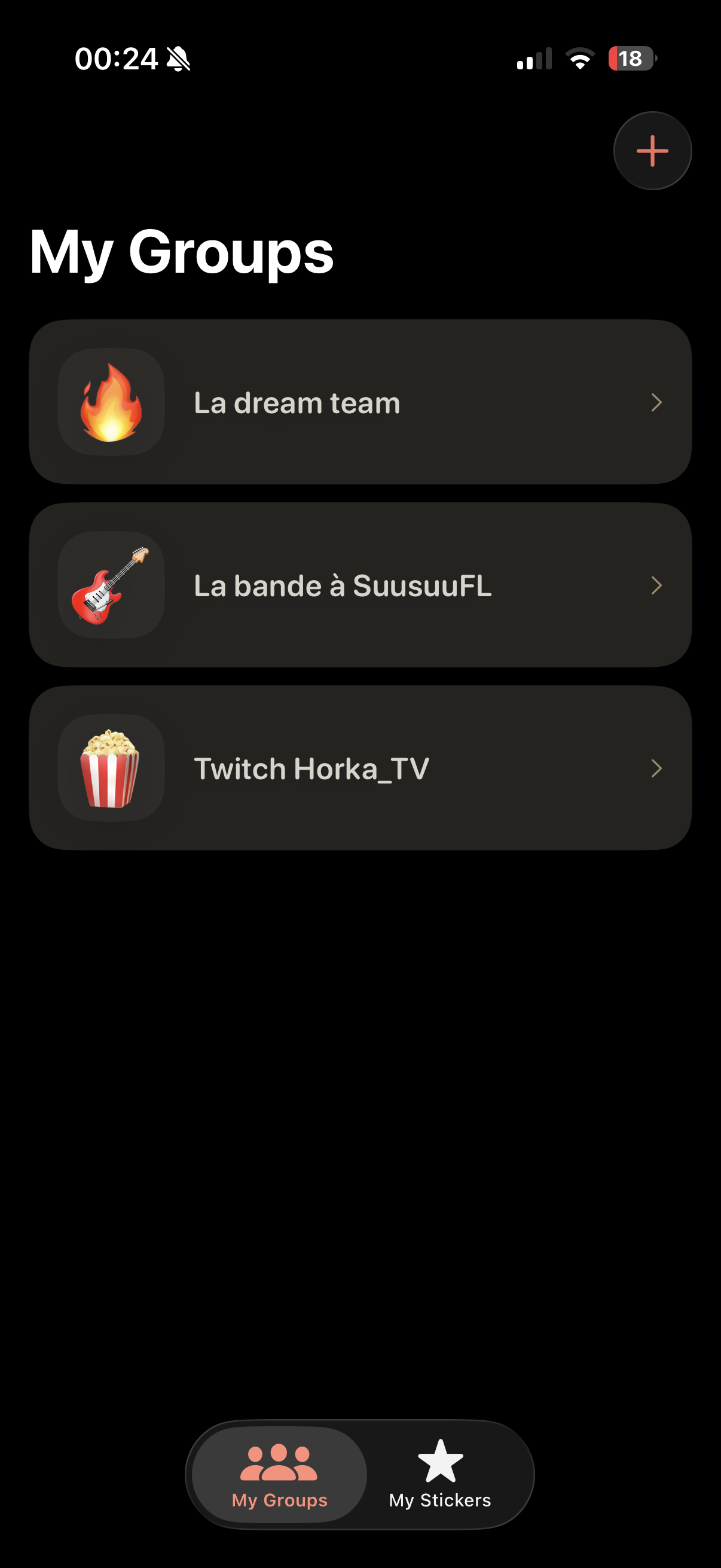Click the My Groups page title

click(183, 251)
